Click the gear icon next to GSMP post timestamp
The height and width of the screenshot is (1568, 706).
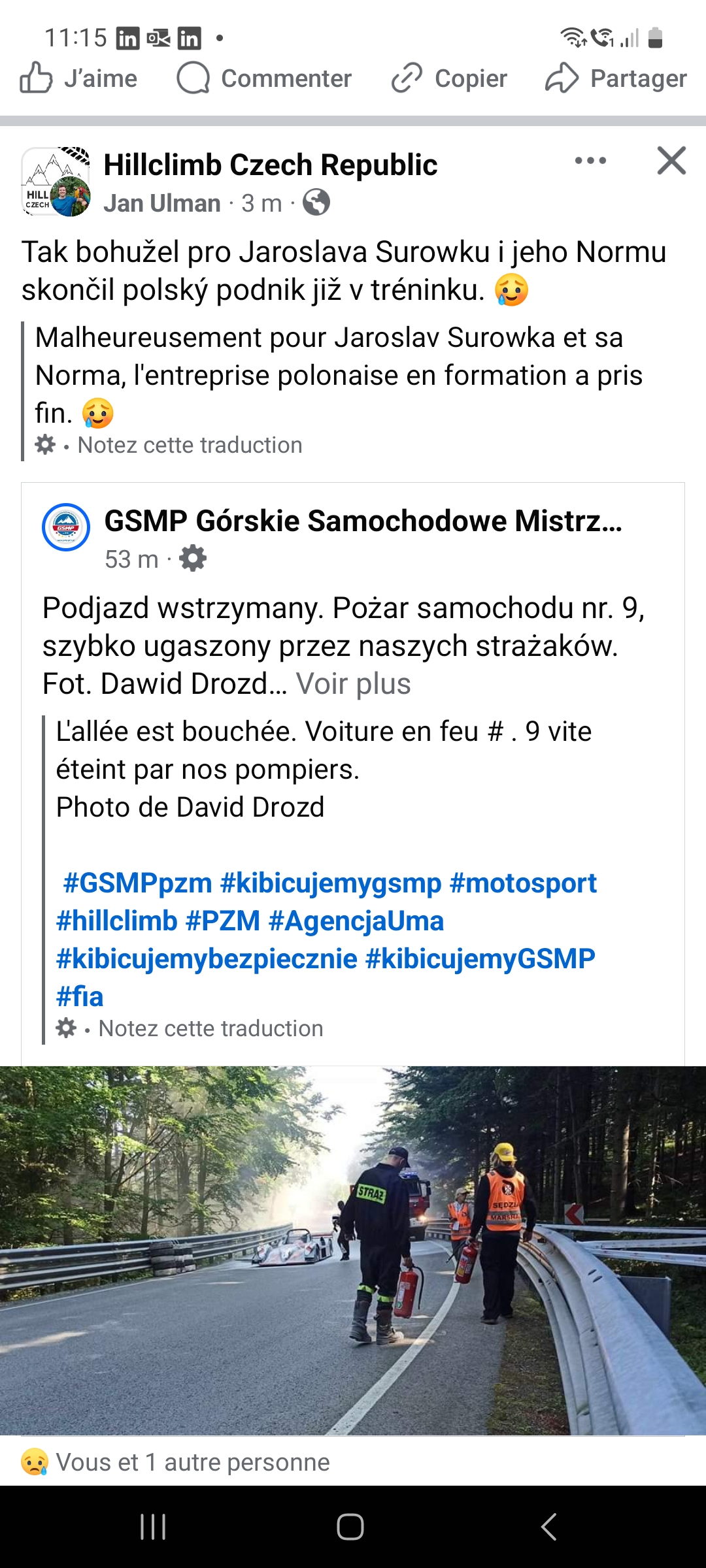click(x=193, y=559)
